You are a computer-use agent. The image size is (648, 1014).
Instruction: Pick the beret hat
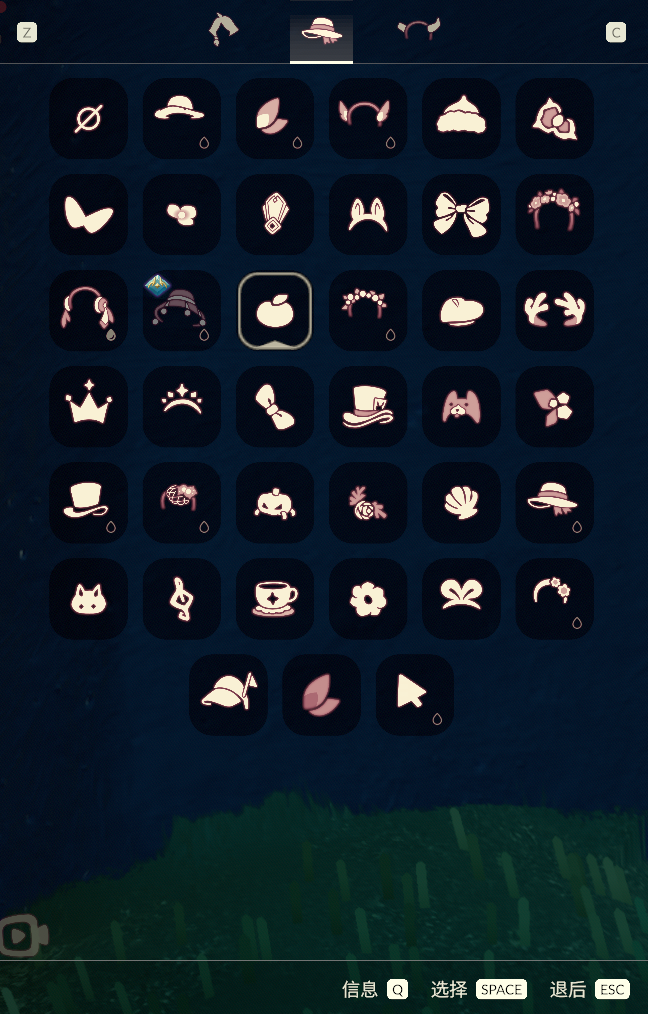461,310
